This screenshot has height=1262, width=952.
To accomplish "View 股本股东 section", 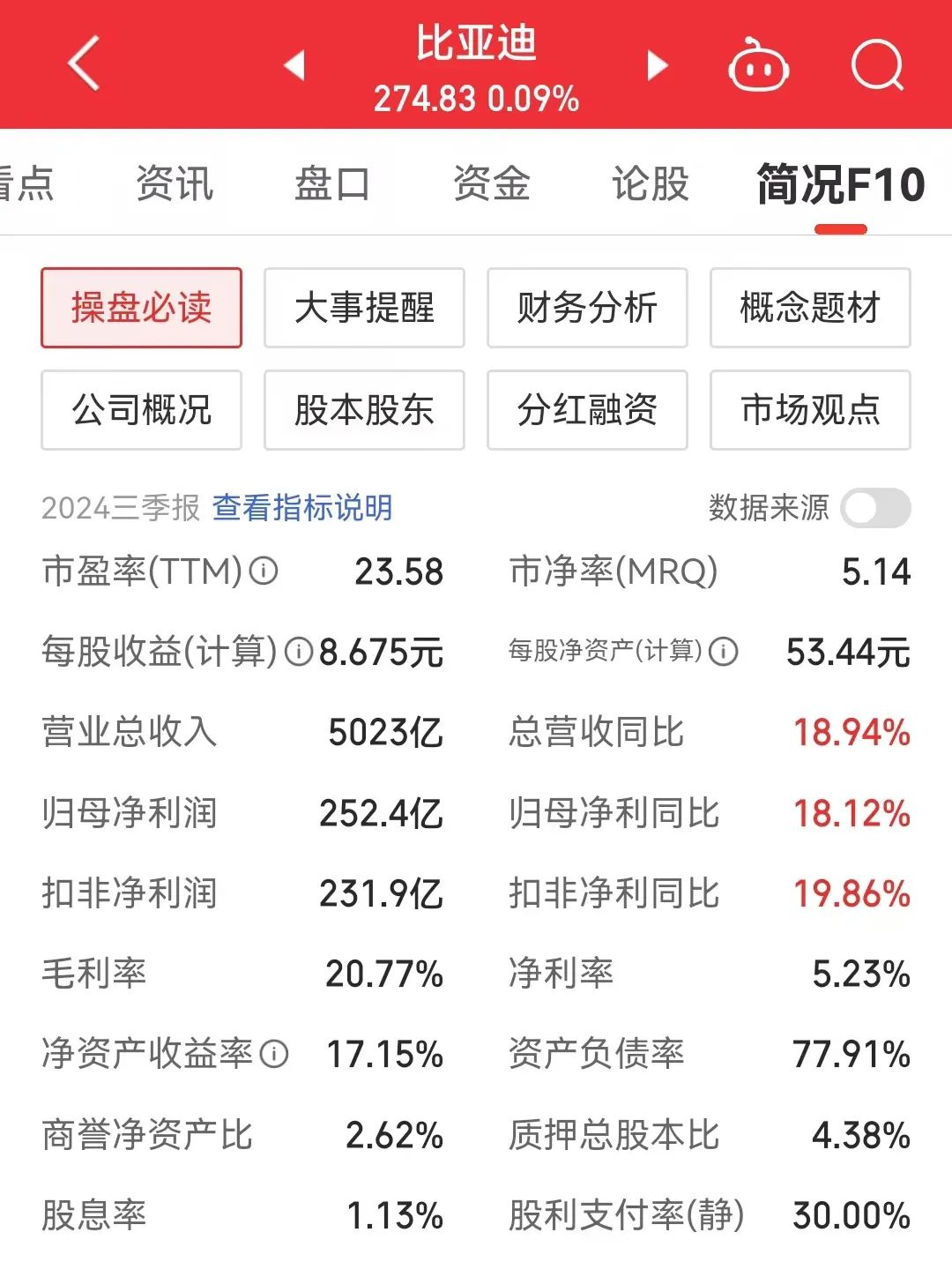I will coord(364,410).
